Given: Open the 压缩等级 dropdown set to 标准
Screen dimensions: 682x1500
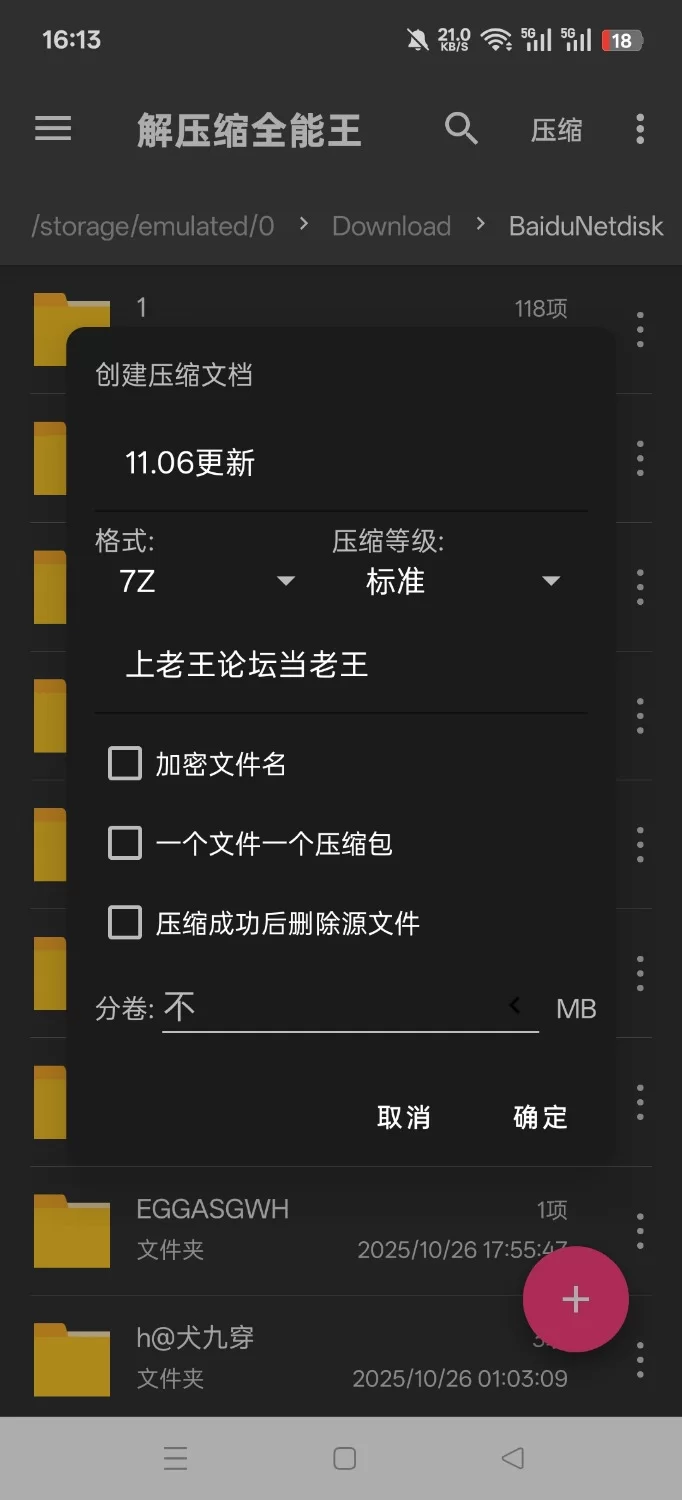Looking at the screenshot, I should coord(462,581).
